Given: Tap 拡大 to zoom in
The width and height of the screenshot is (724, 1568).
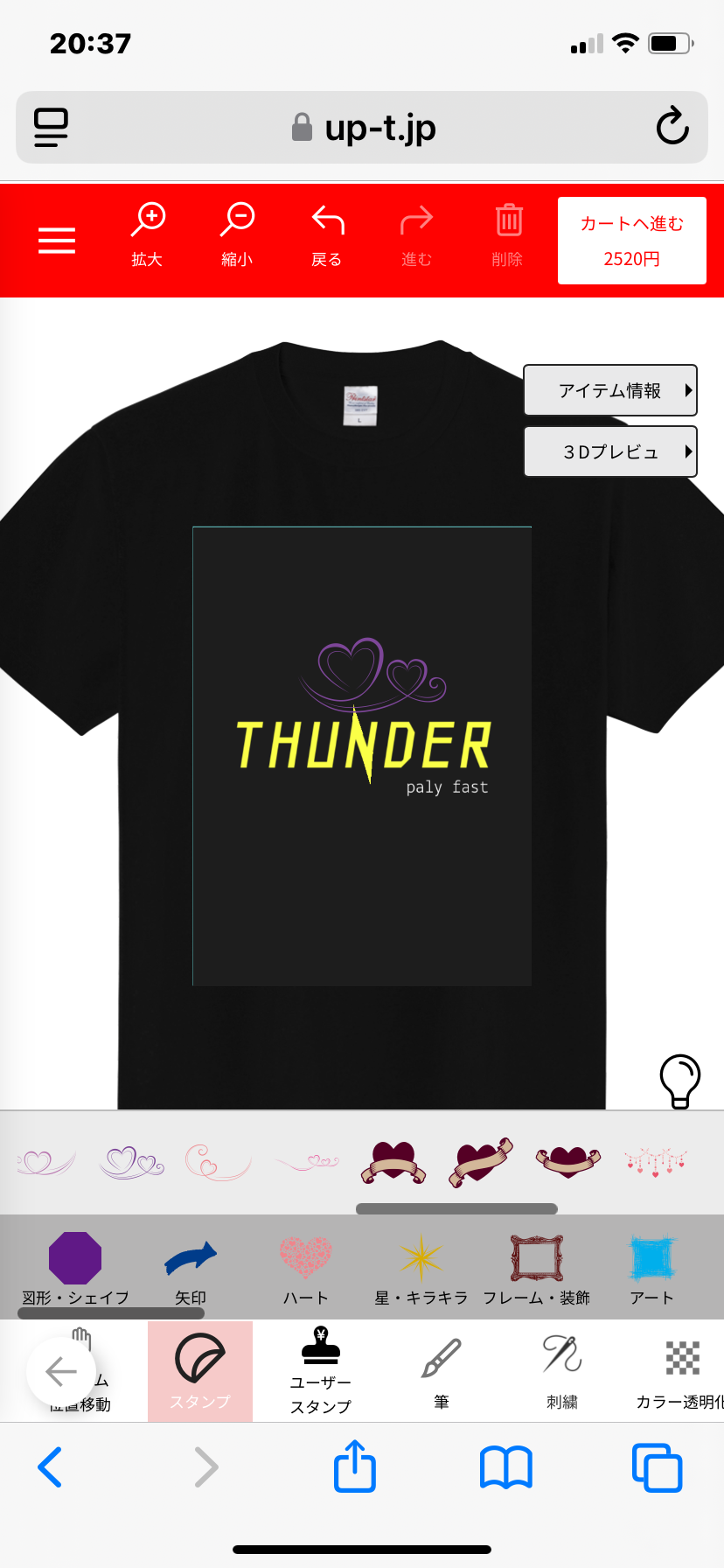Looking at the screenshot, I should click(x=148, y=234).
